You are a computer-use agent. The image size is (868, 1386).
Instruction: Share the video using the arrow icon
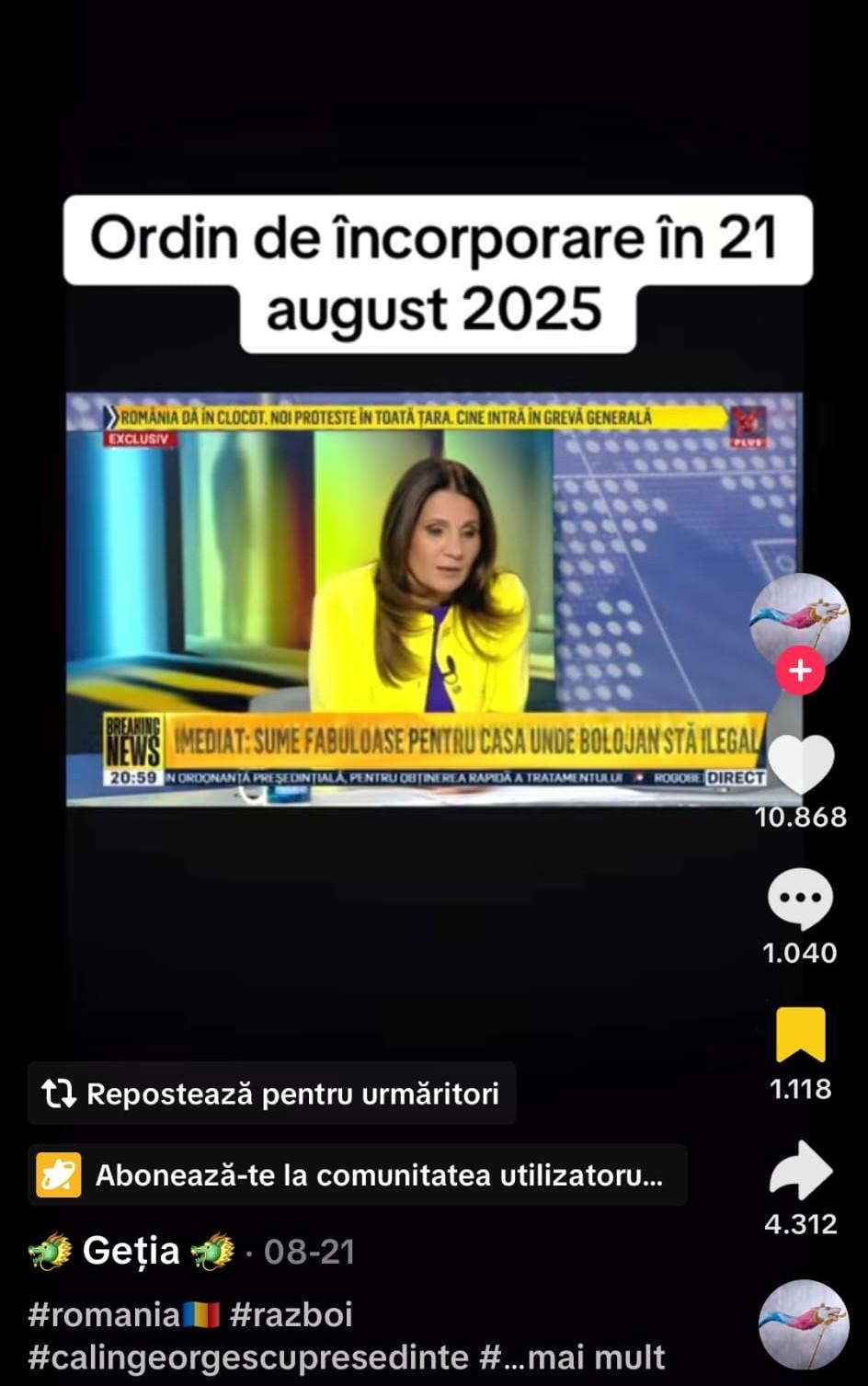click(x=802, y=1169)
